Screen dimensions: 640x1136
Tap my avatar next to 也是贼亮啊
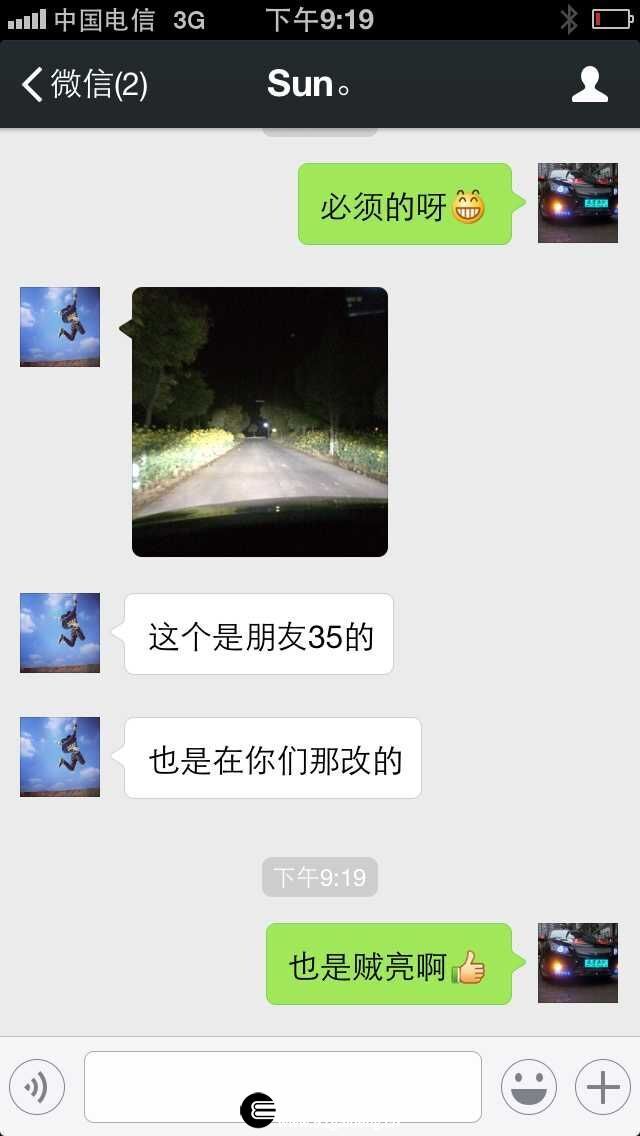pyautogui.click(x=578, y=963)
